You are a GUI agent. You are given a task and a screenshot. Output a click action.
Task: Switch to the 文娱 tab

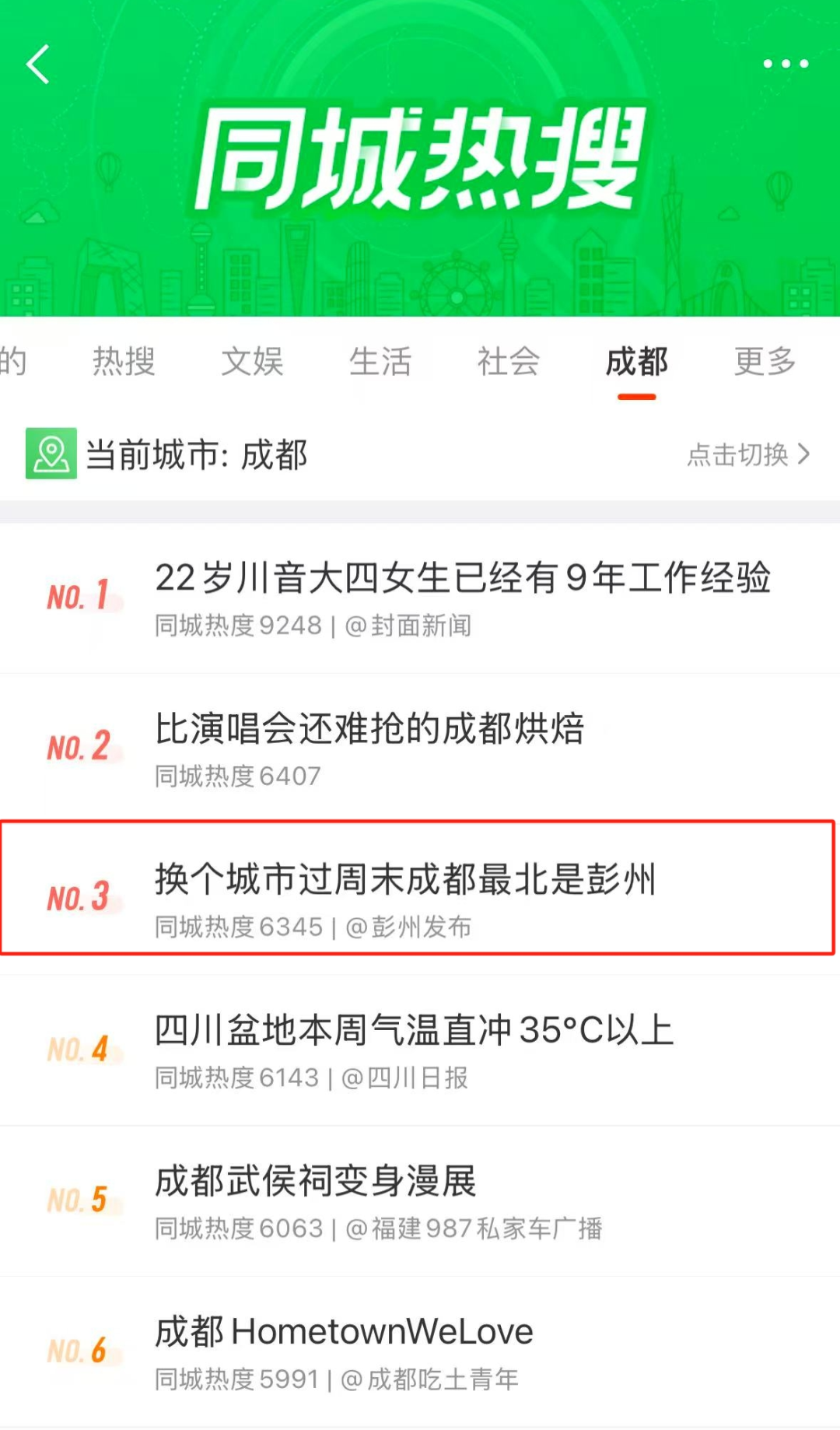click(252, 362)
